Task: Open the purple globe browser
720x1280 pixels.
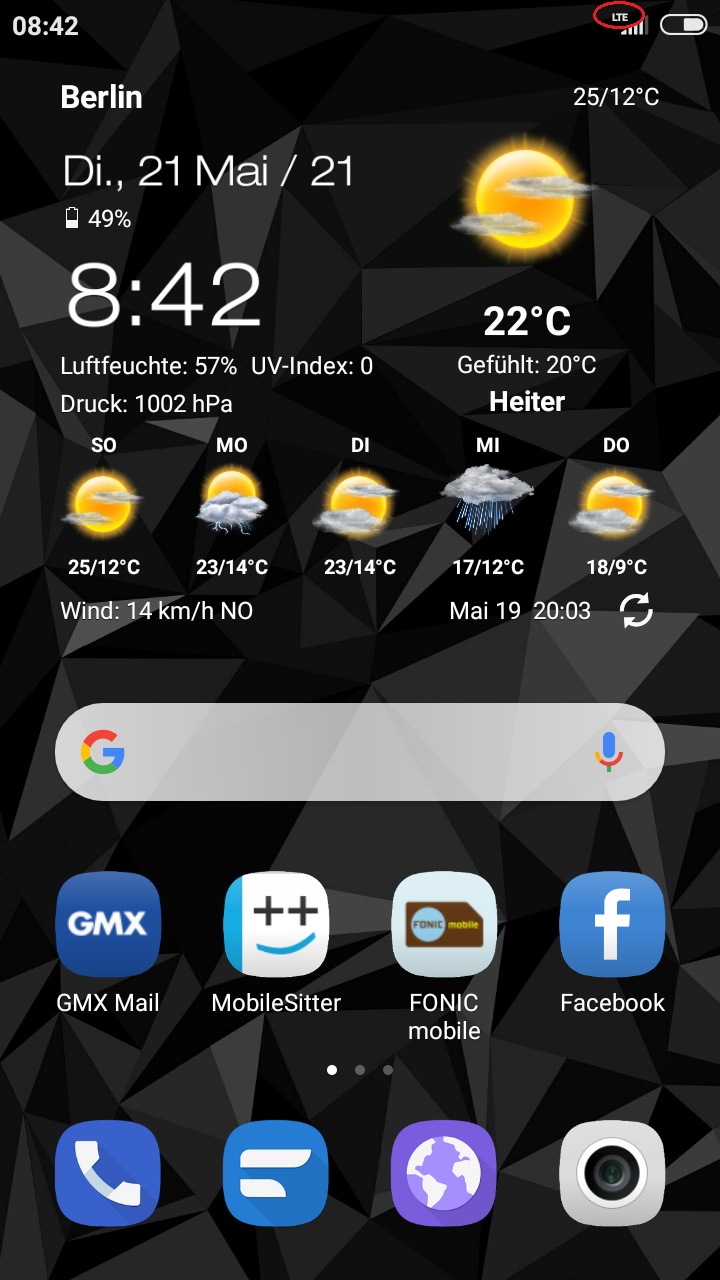Action: (x=444, y=1174)
